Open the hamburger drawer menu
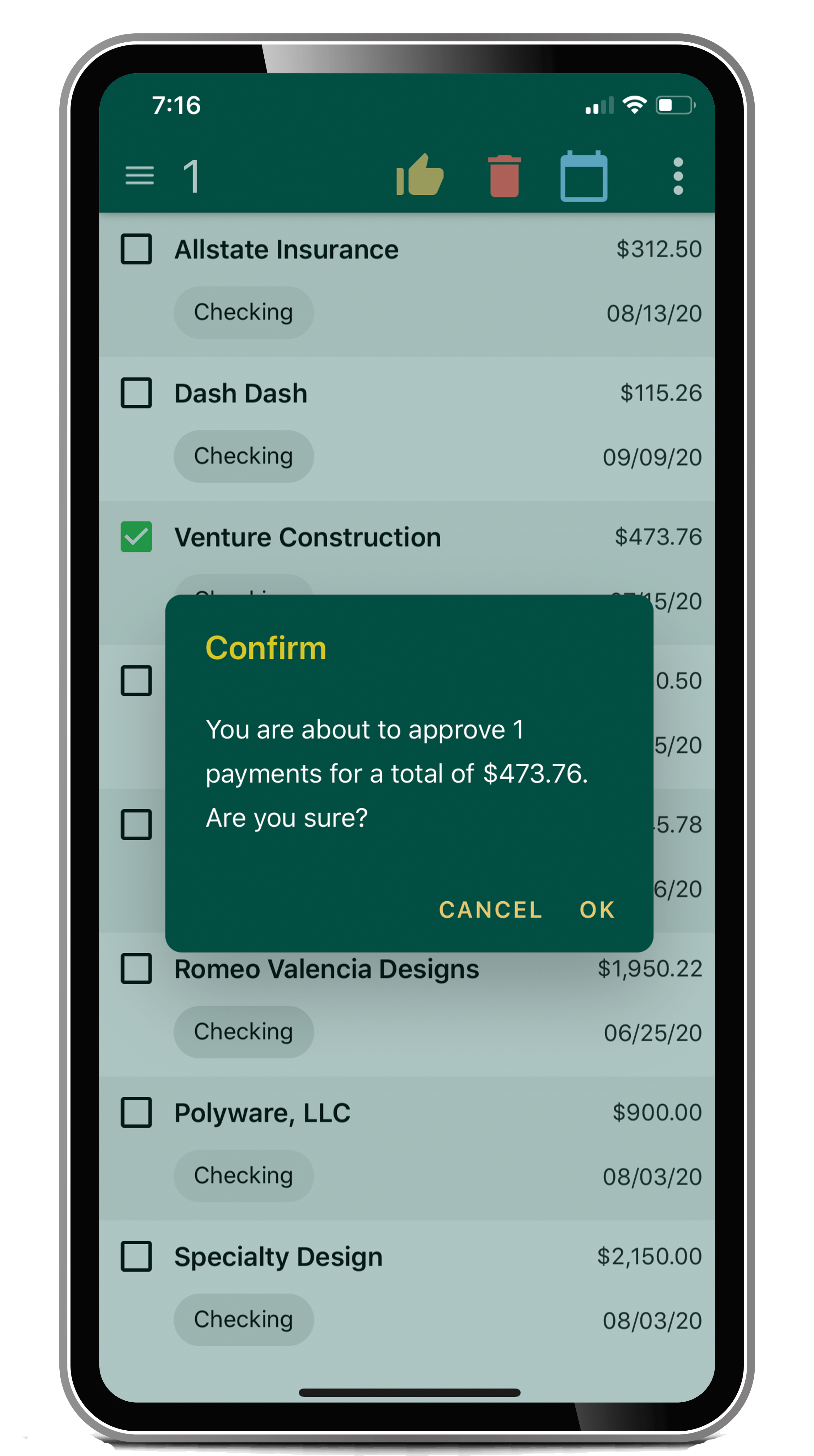Viewport: 814px width, 1456px height. 139,176
